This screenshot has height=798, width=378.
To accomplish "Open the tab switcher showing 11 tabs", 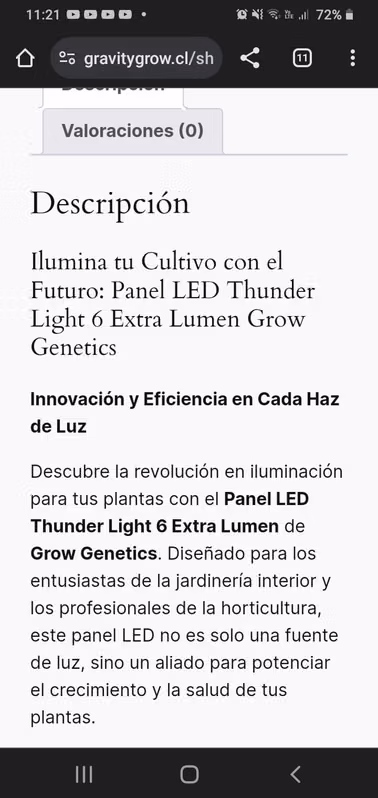I will pyautogui.click(x=302, y=58).
